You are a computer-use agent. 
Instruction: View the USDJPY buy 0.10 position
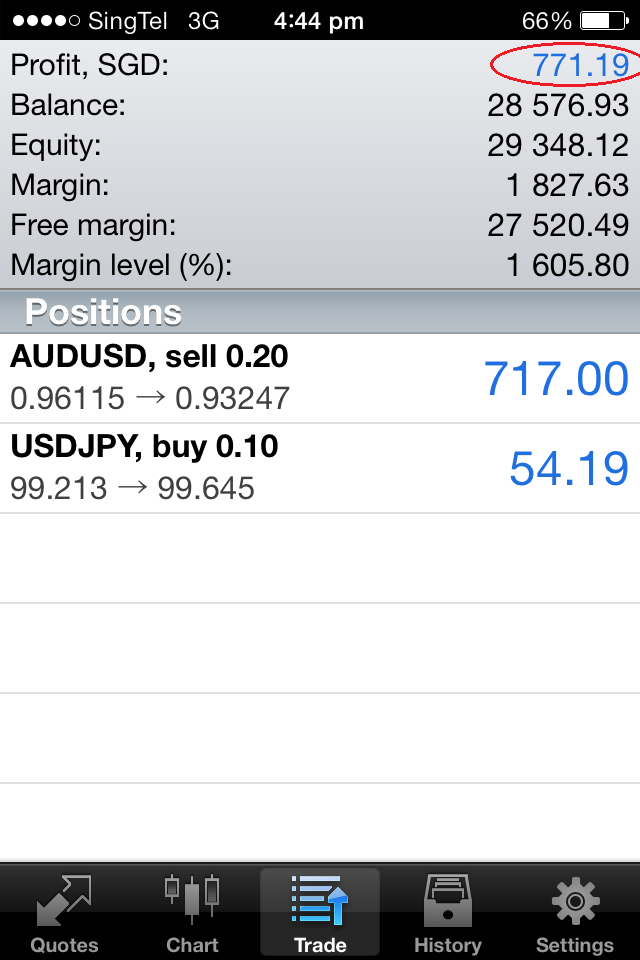tap(320, 468)
